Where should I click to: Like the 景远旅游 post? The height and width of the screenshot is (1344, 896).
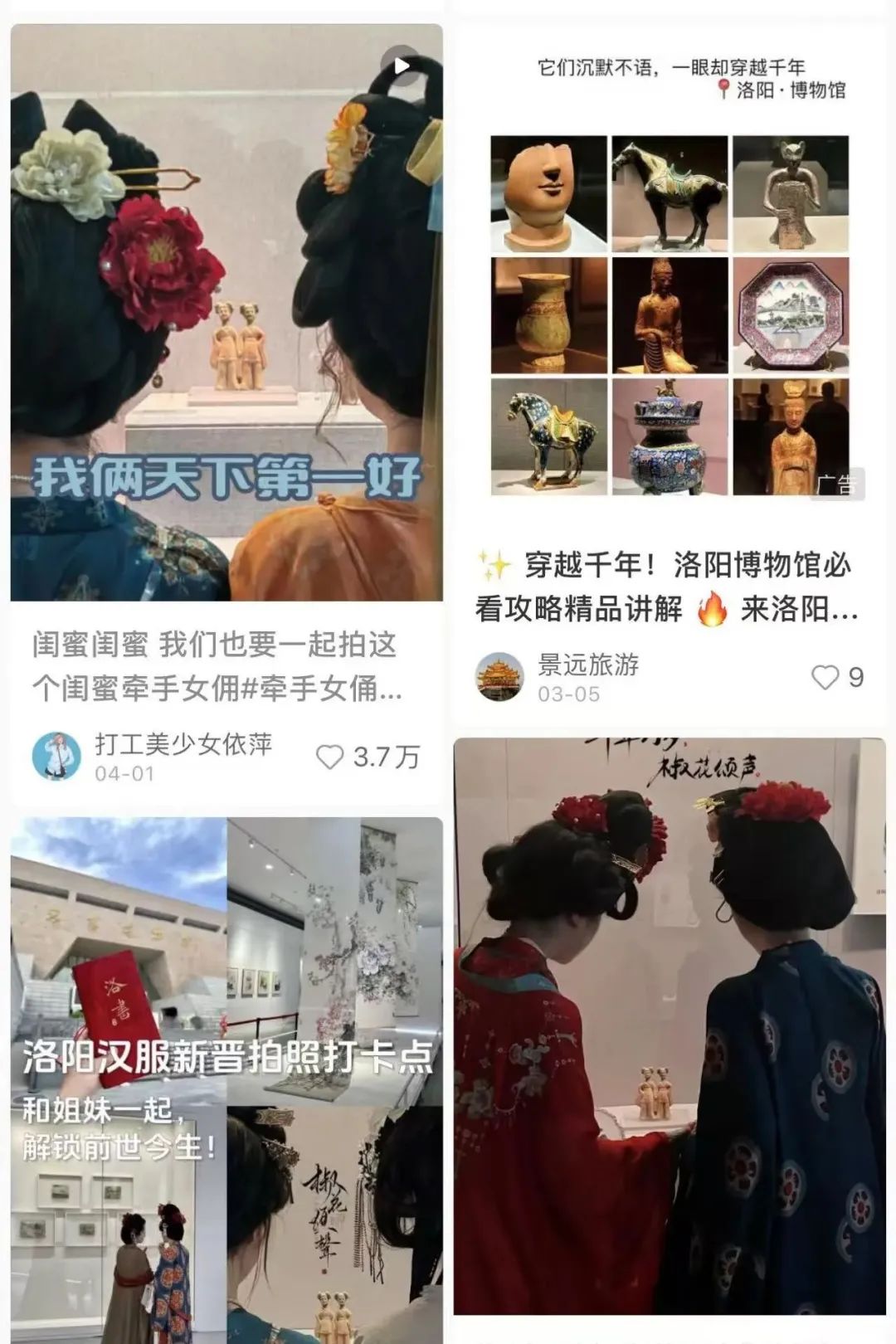[825, 677]
